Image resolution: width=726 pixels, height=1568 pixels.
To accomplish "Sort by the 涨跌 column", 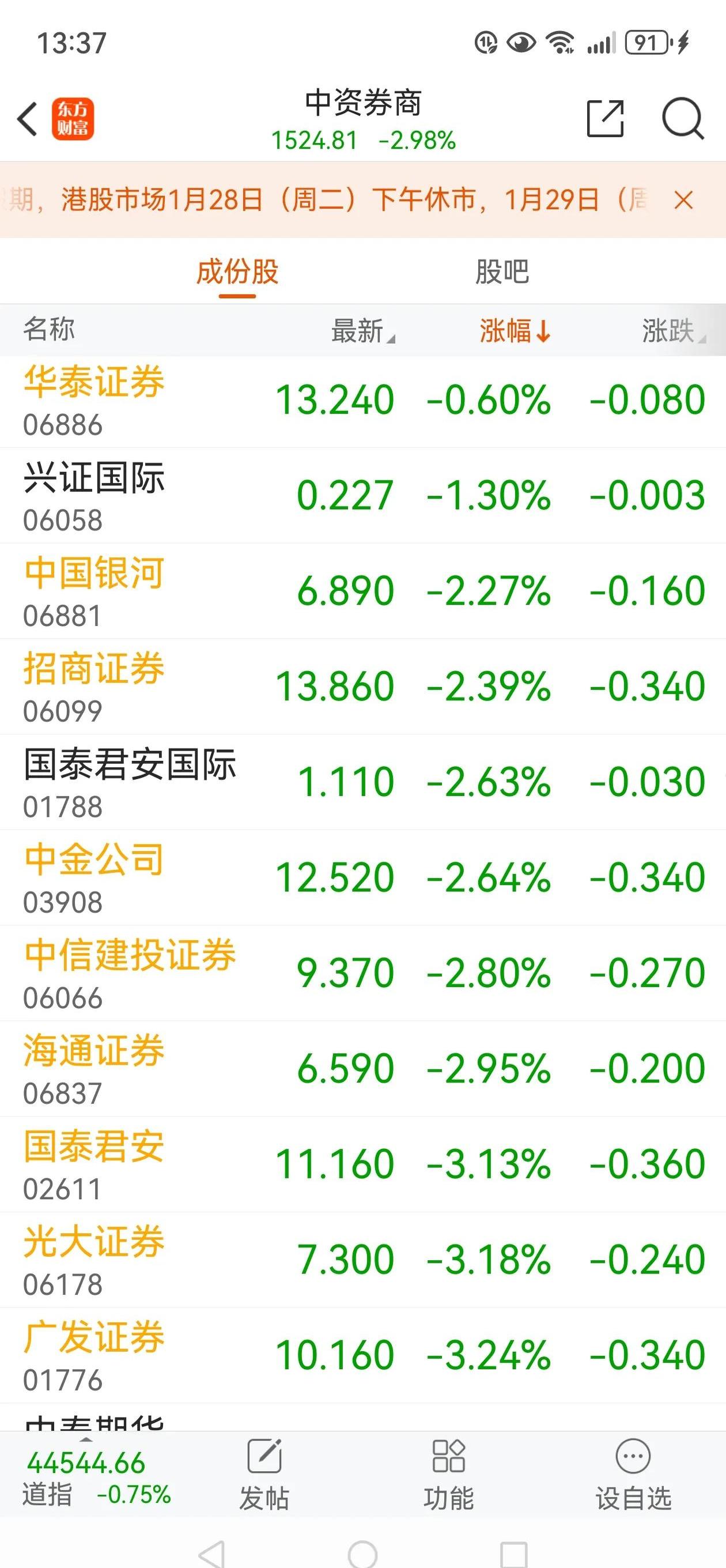I will pyautogui.click(x=670, y=331).
